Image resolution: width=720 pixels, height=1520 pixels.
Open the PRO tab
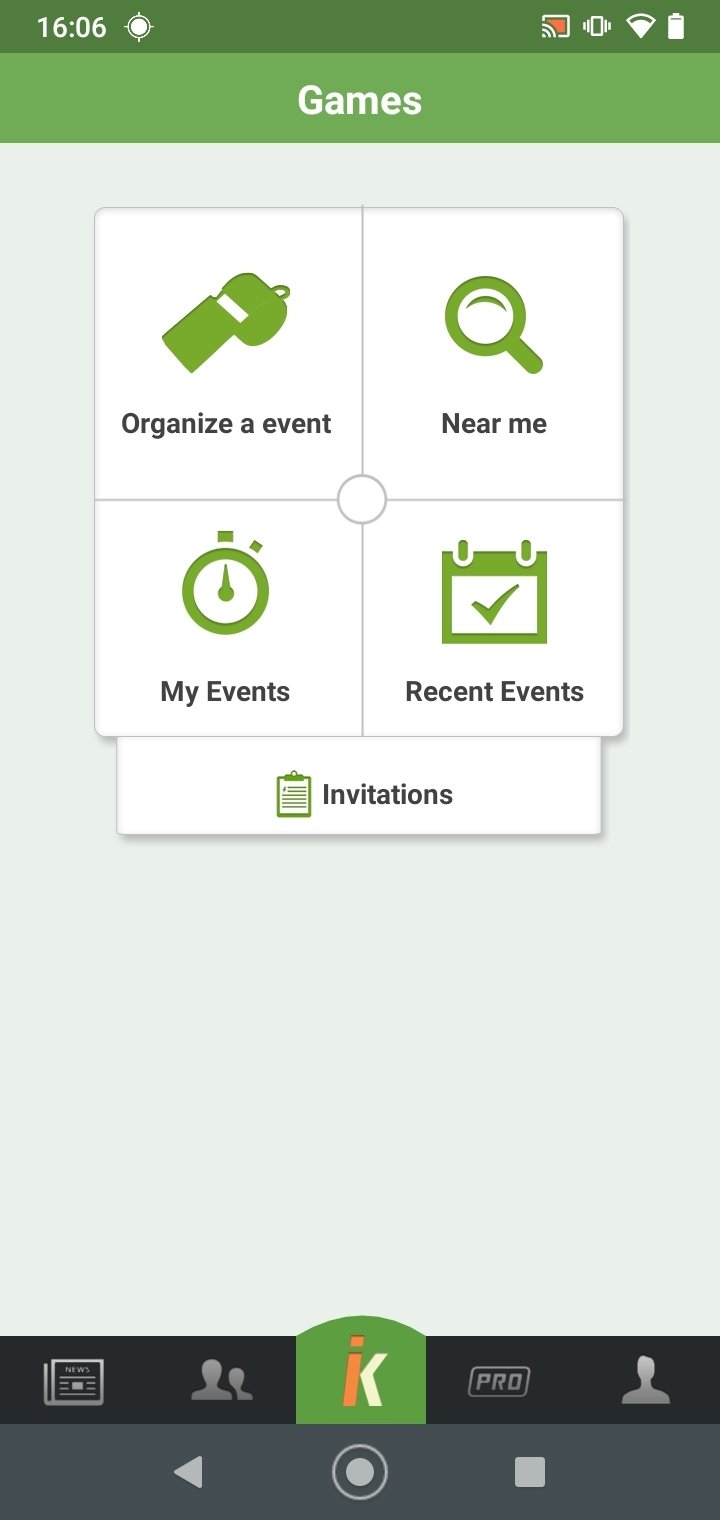[499, 1382]
